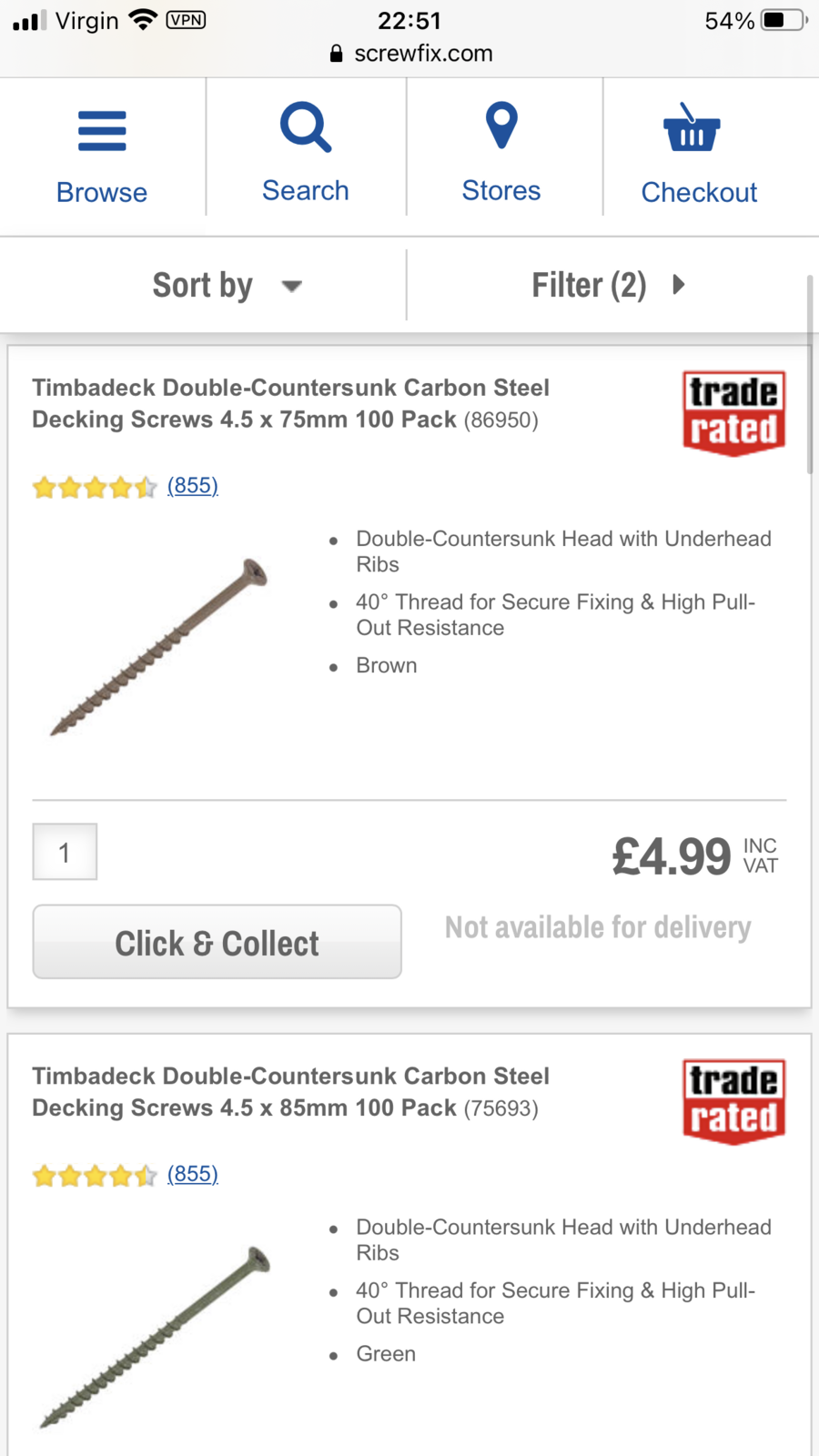The image size is (819, 1456).
Task: Open the Browse menu
Action: (x=102, y=152)
